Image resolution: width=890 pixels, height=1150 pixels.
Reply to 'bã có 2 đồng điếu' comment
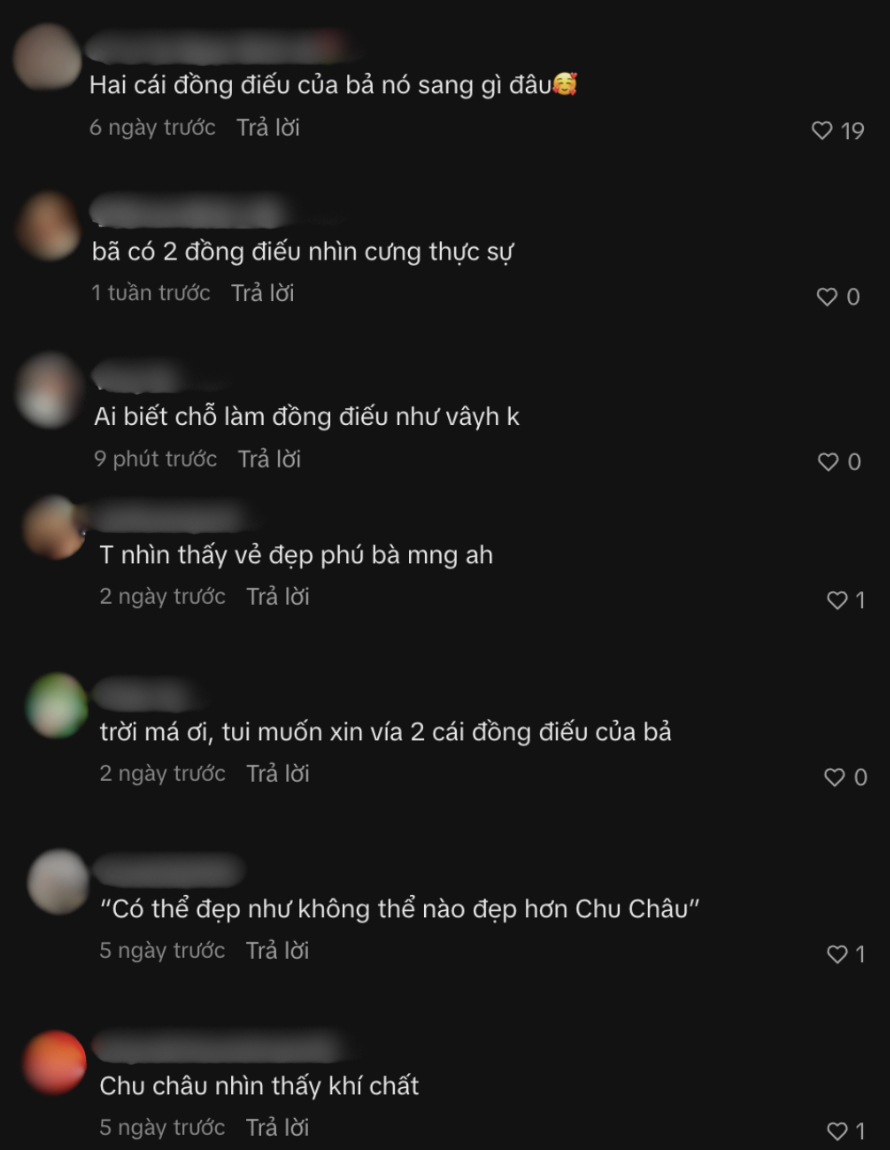click(x=262, y=294)
